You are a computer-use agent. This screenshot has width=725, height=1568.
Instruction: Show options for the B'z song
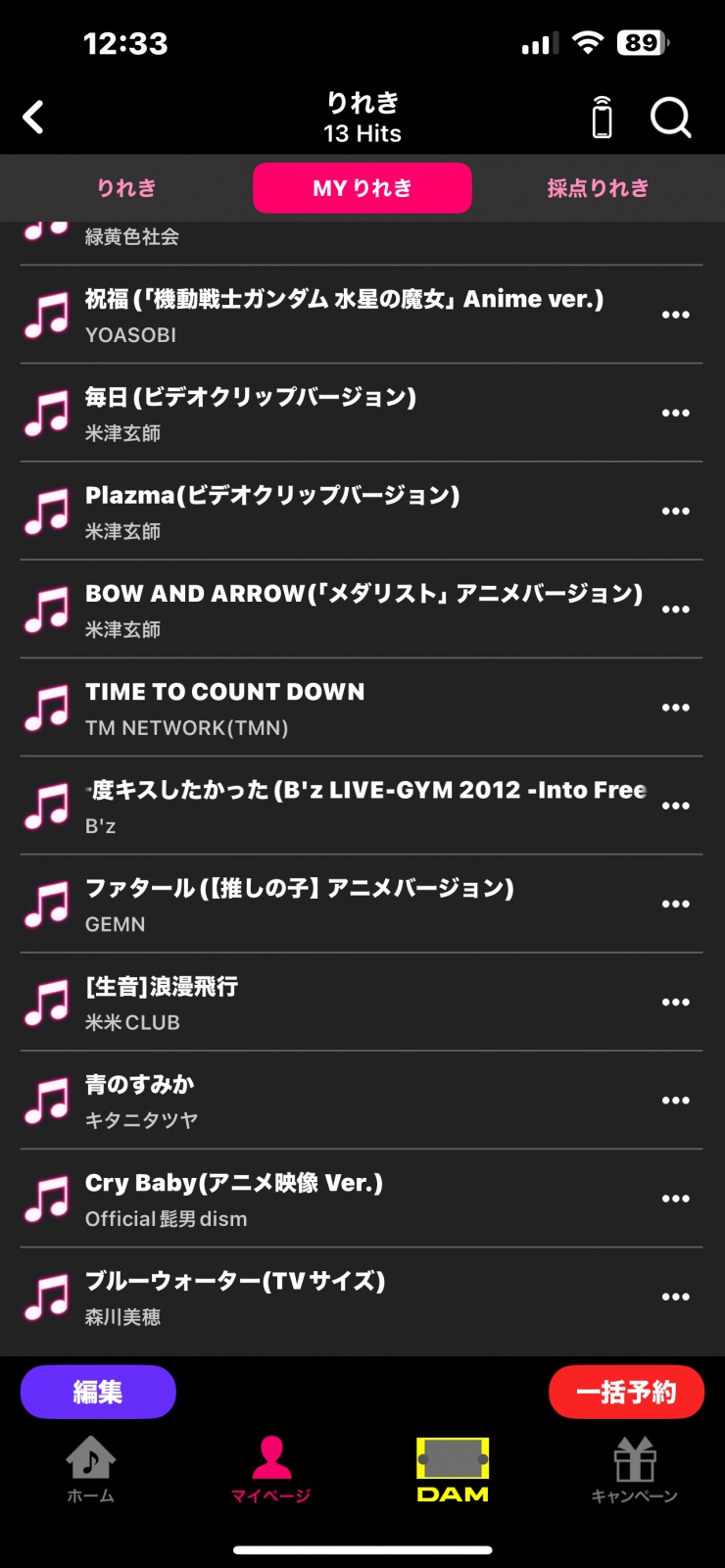coord(675,806)
